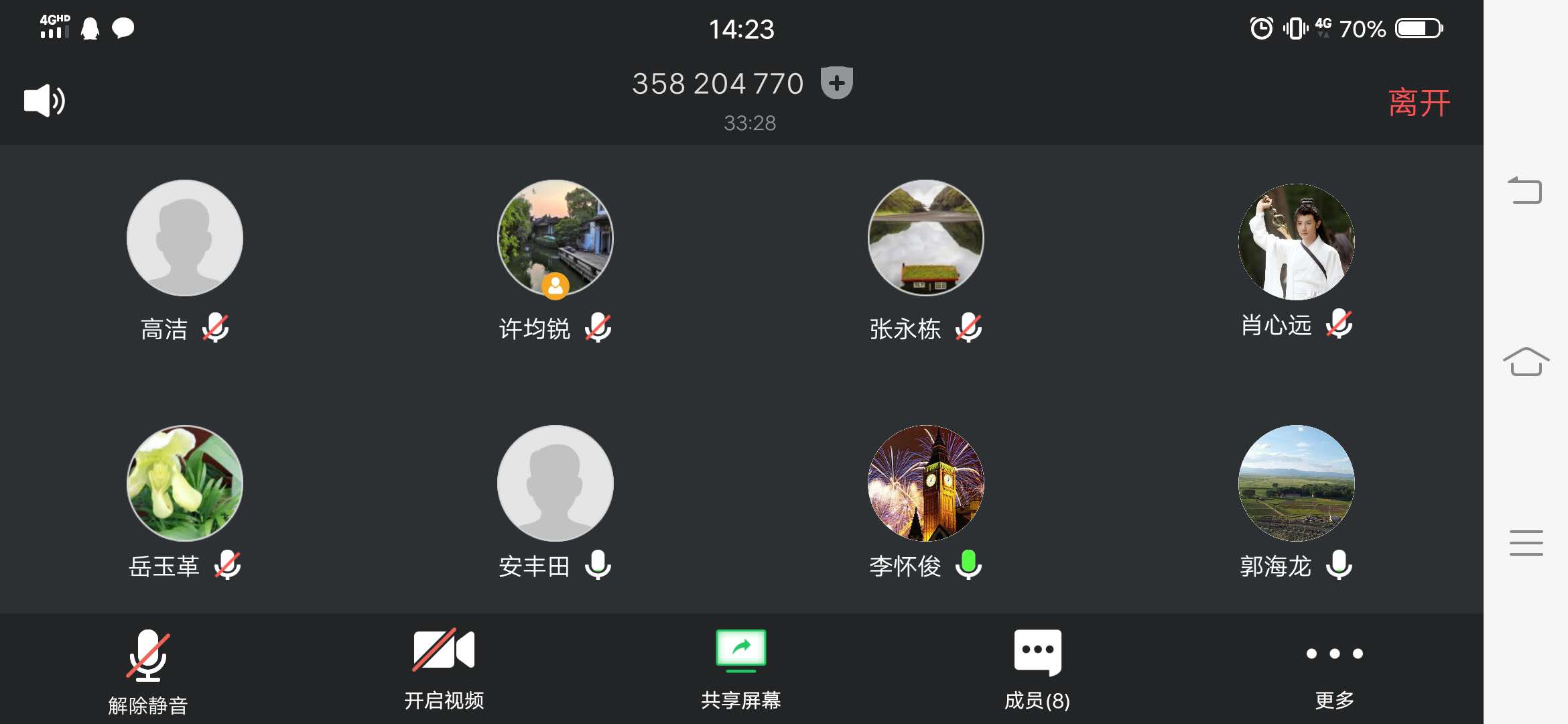Select participant 岳玉革's avatar
This screenshot has height=724, width=1568.
click(185, 483)
